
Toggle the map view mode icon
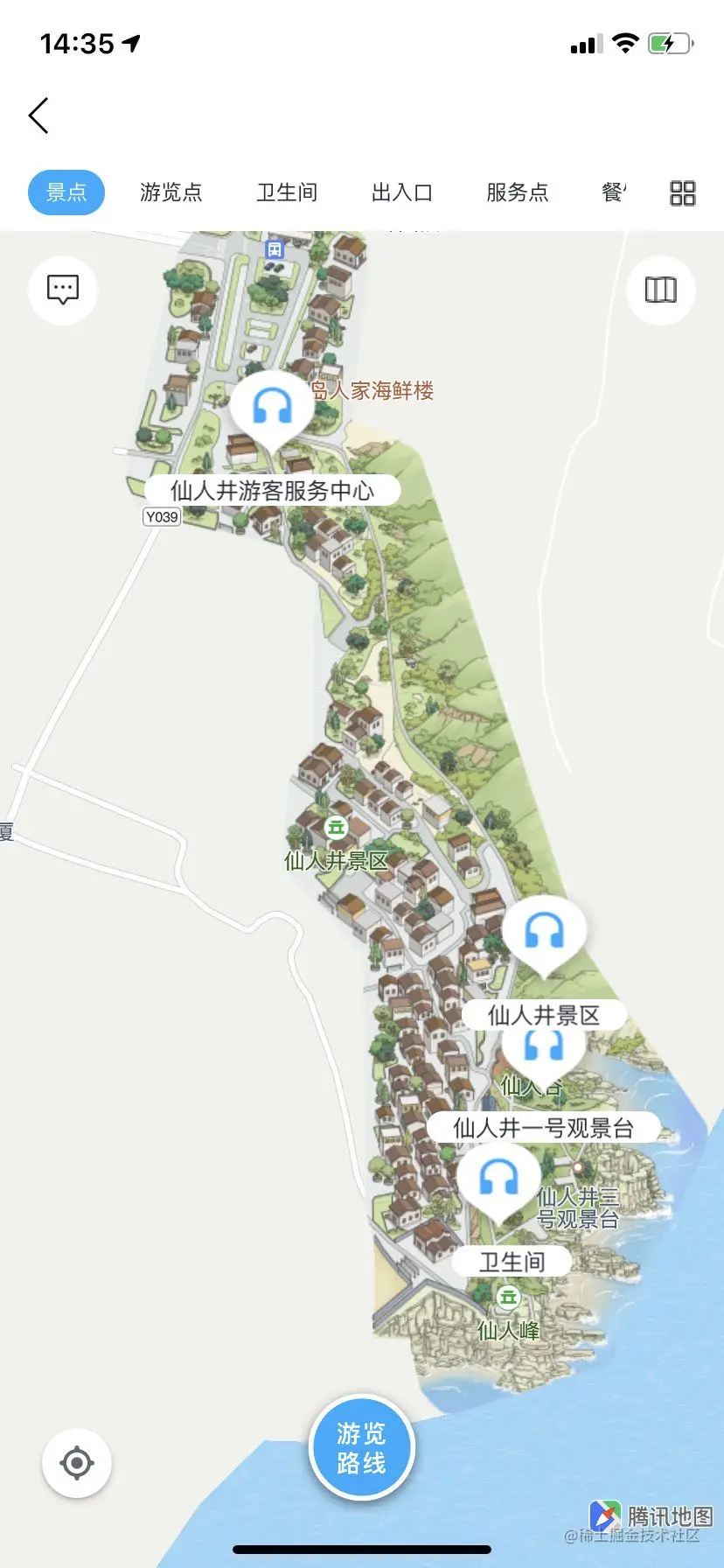tap(661, 290)
